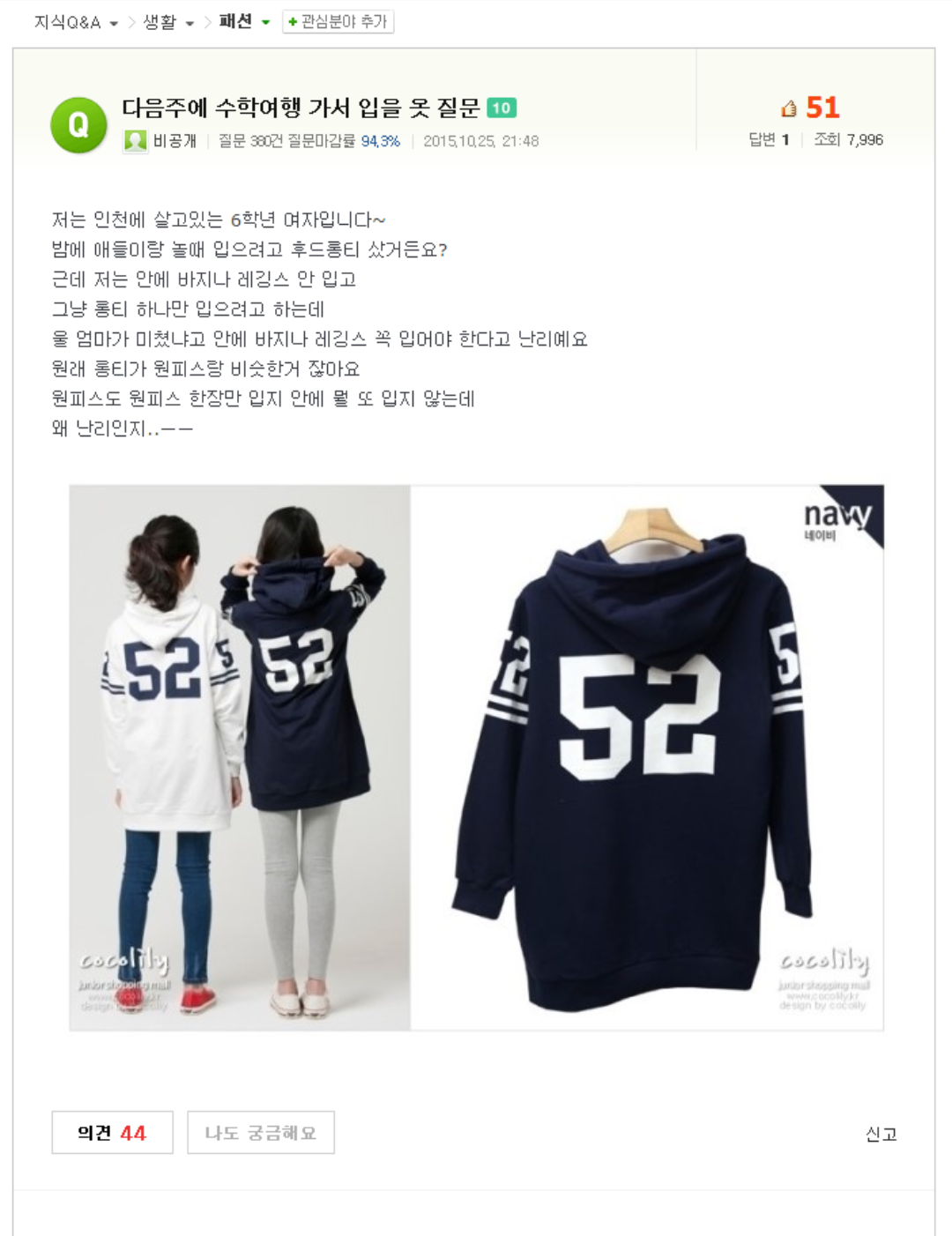
Task: Report the post via 신고
Action: coord(881,1134)
